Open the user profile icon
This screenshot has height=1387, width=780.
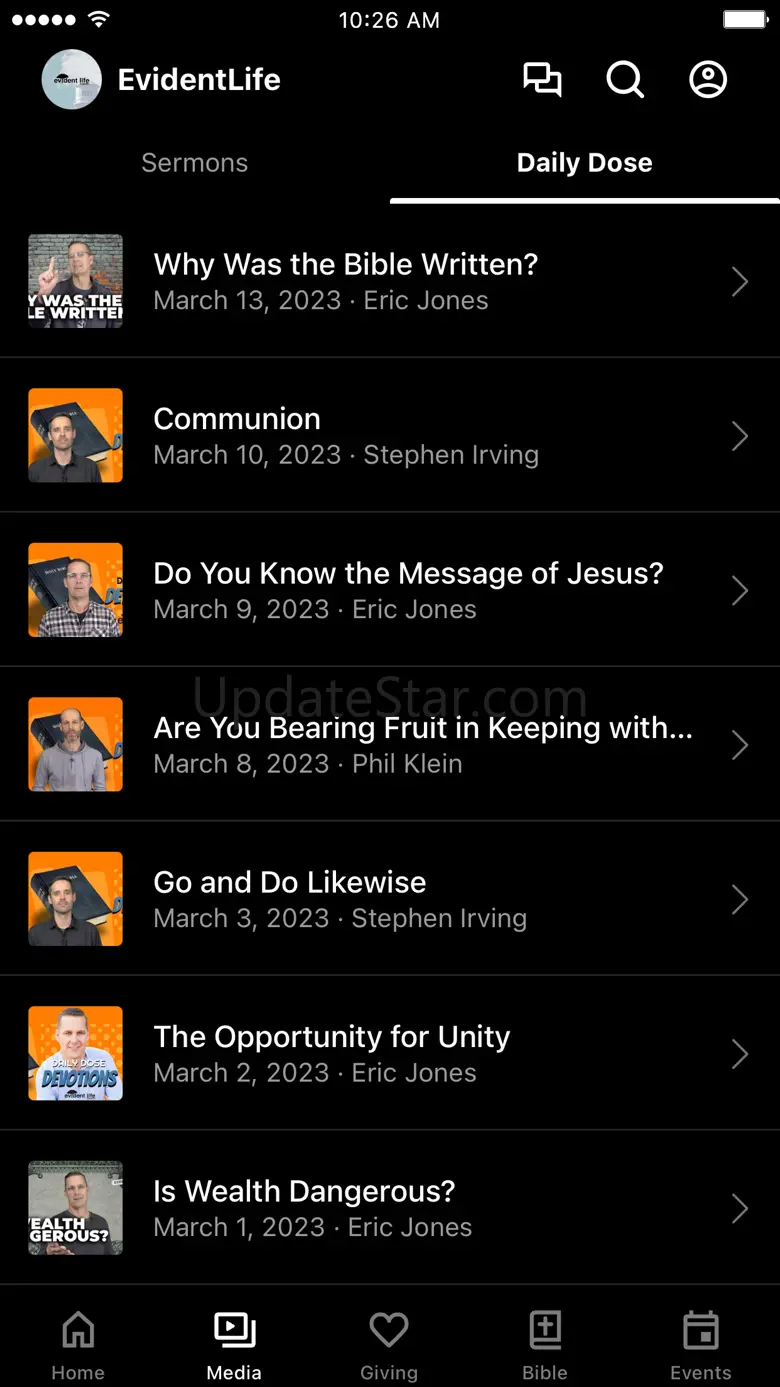click(708, 80)
